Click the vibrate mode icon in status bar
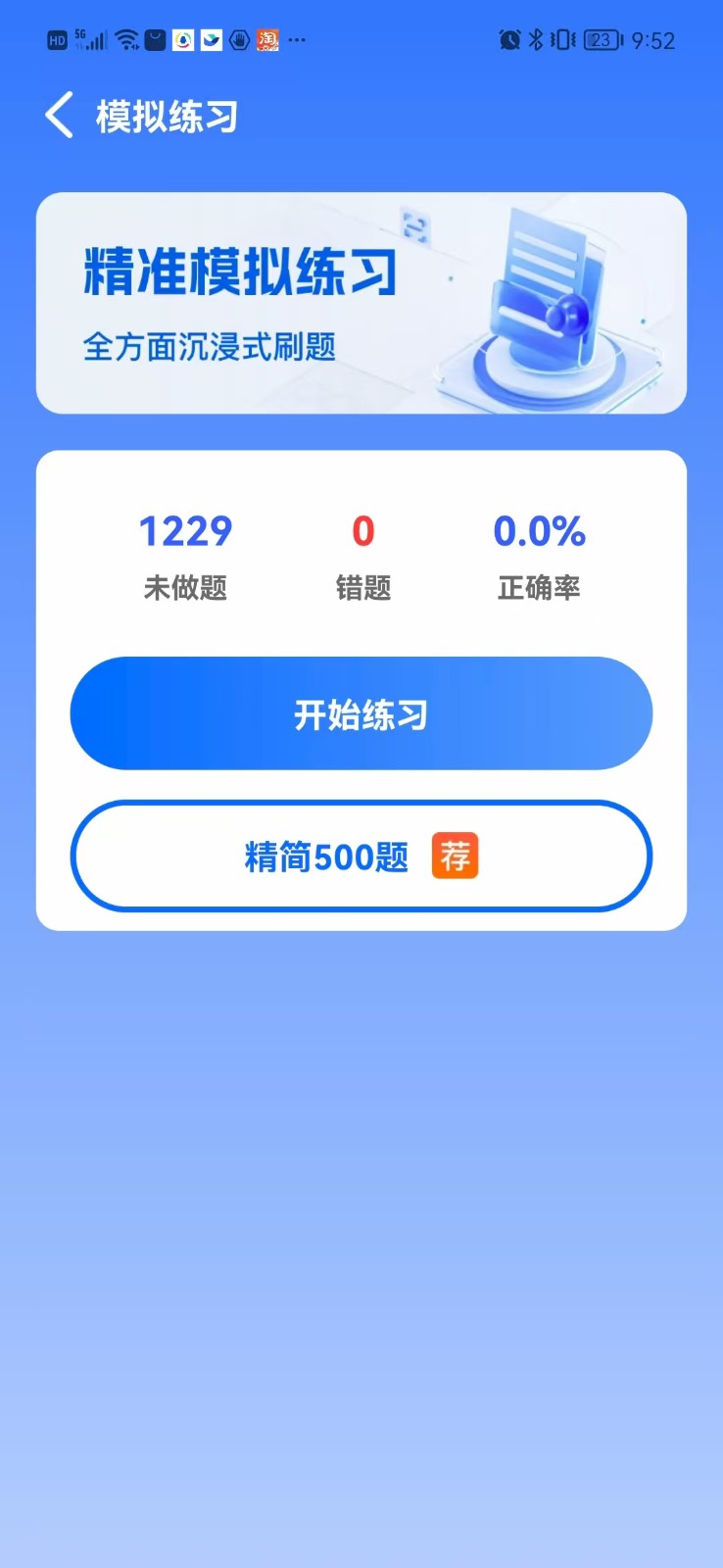Viewport: 723px width, 1568px height. (x=561, y=39)
